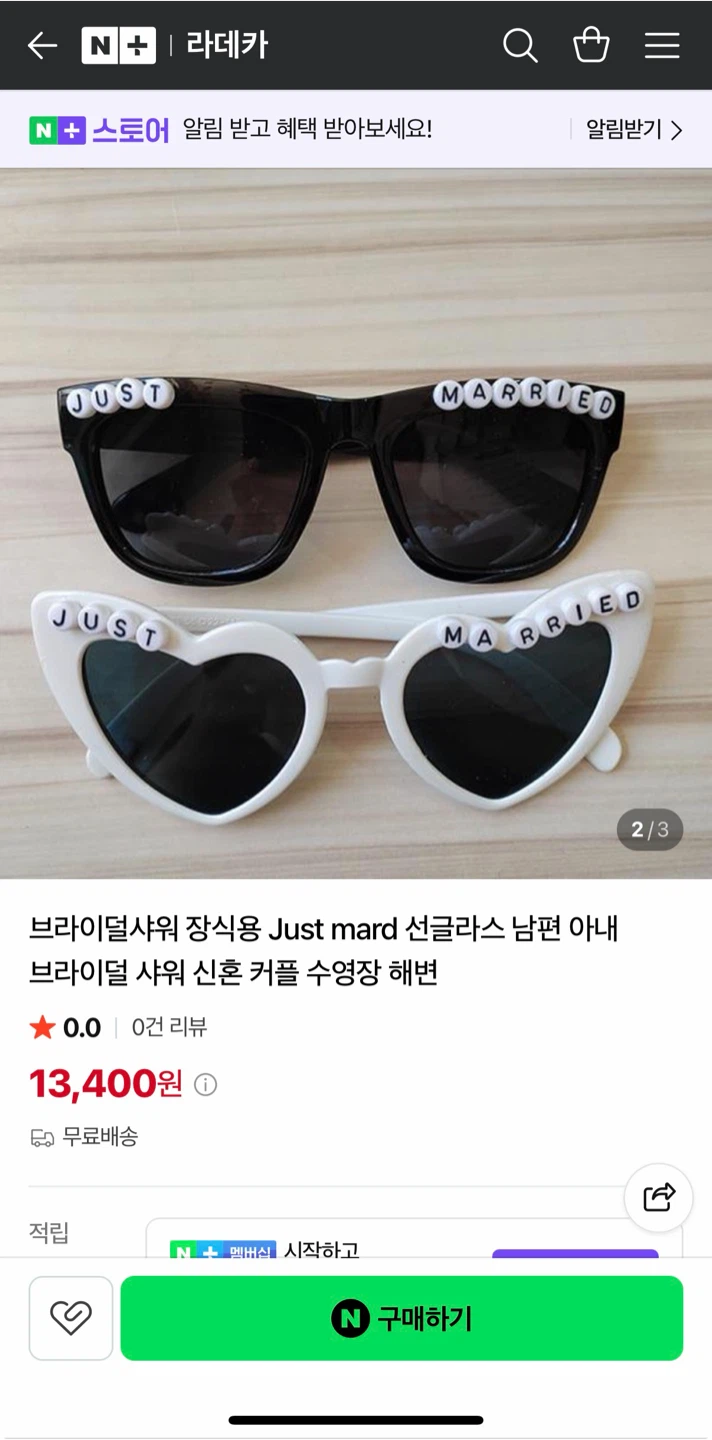The image size is (712, 1440).
Task: Add product to wishlist with heart button
Action: (71, 1318)
